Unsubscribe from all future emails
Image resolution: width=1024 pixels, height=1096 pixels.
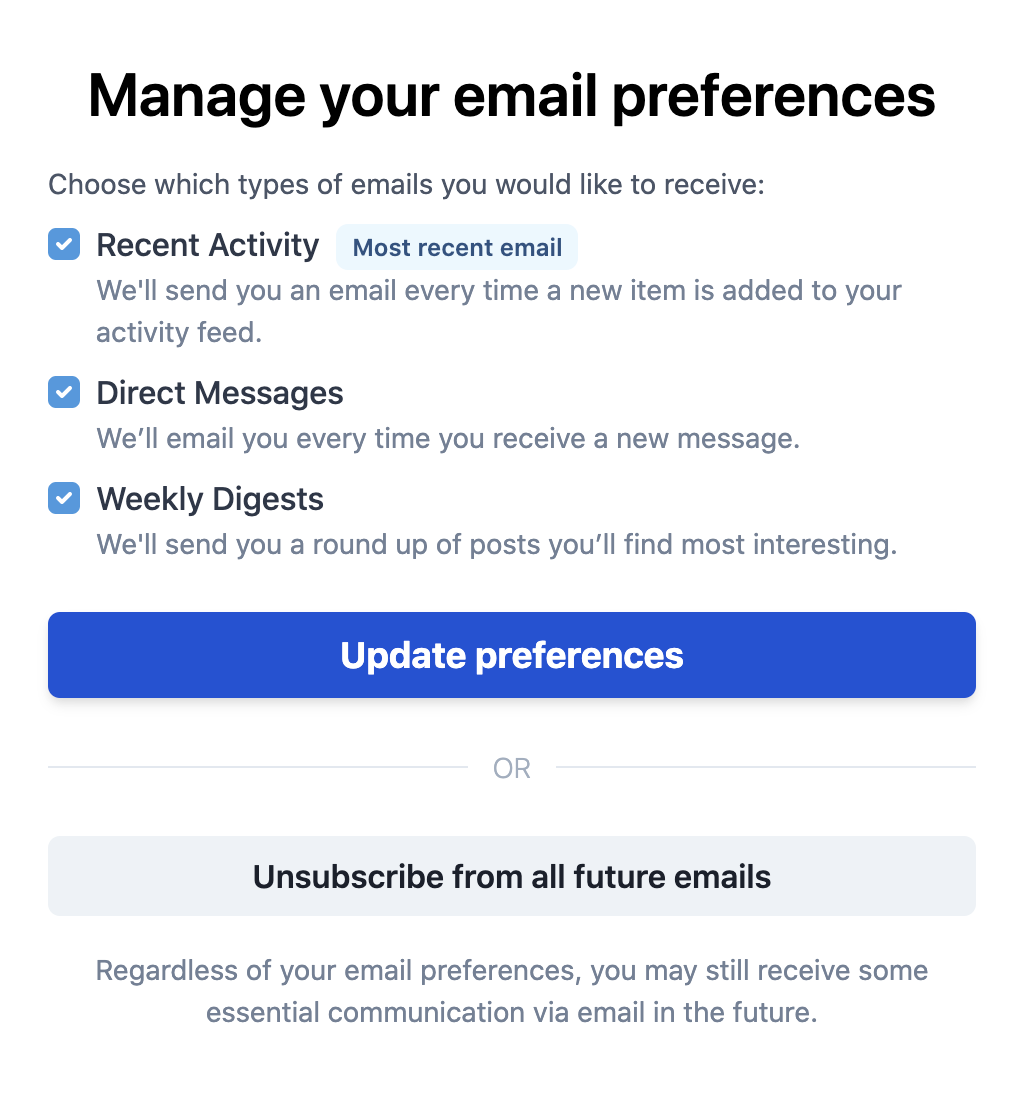coord(511,876)
